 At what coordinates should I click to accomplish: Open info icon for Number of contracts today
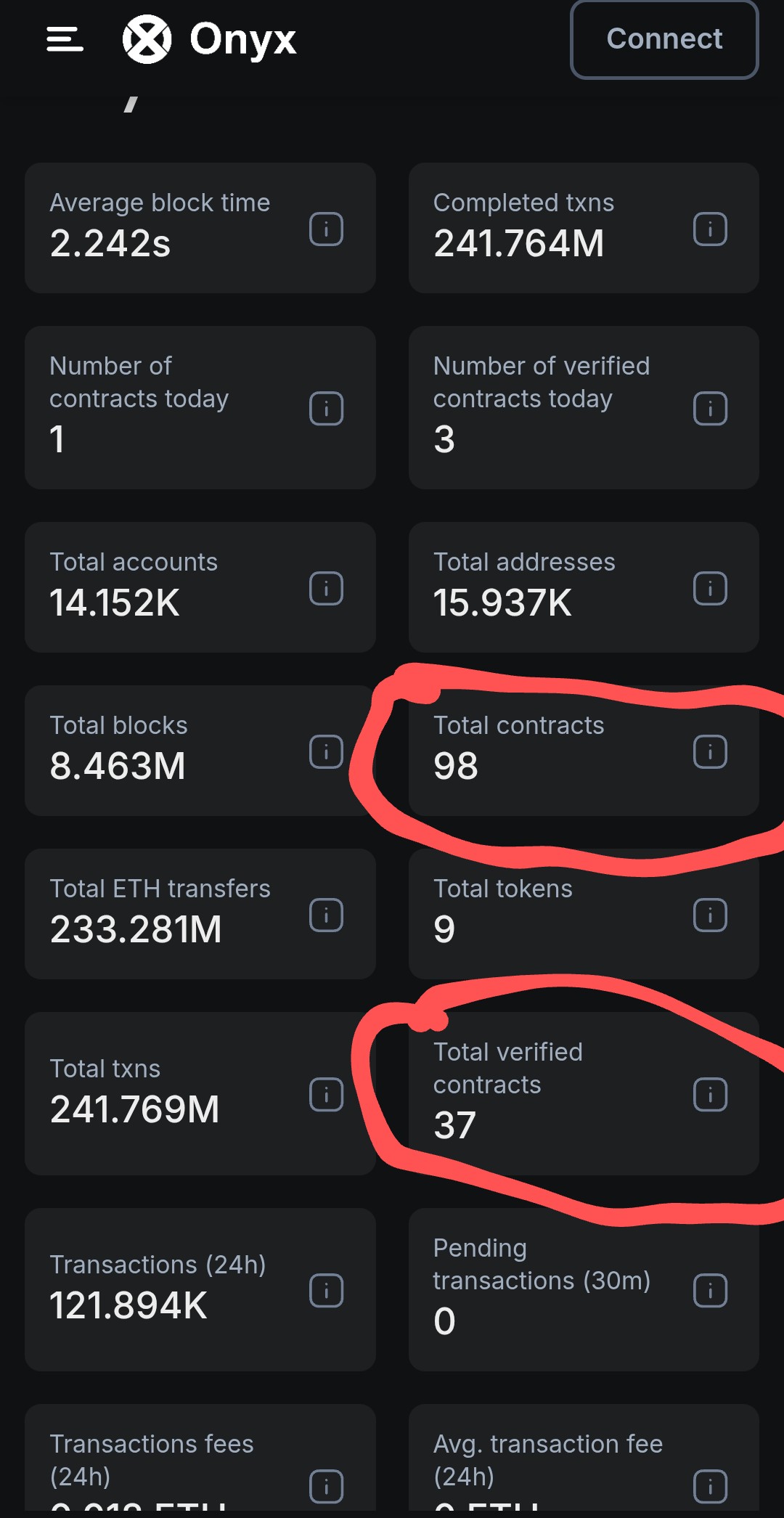coord(326,408)
